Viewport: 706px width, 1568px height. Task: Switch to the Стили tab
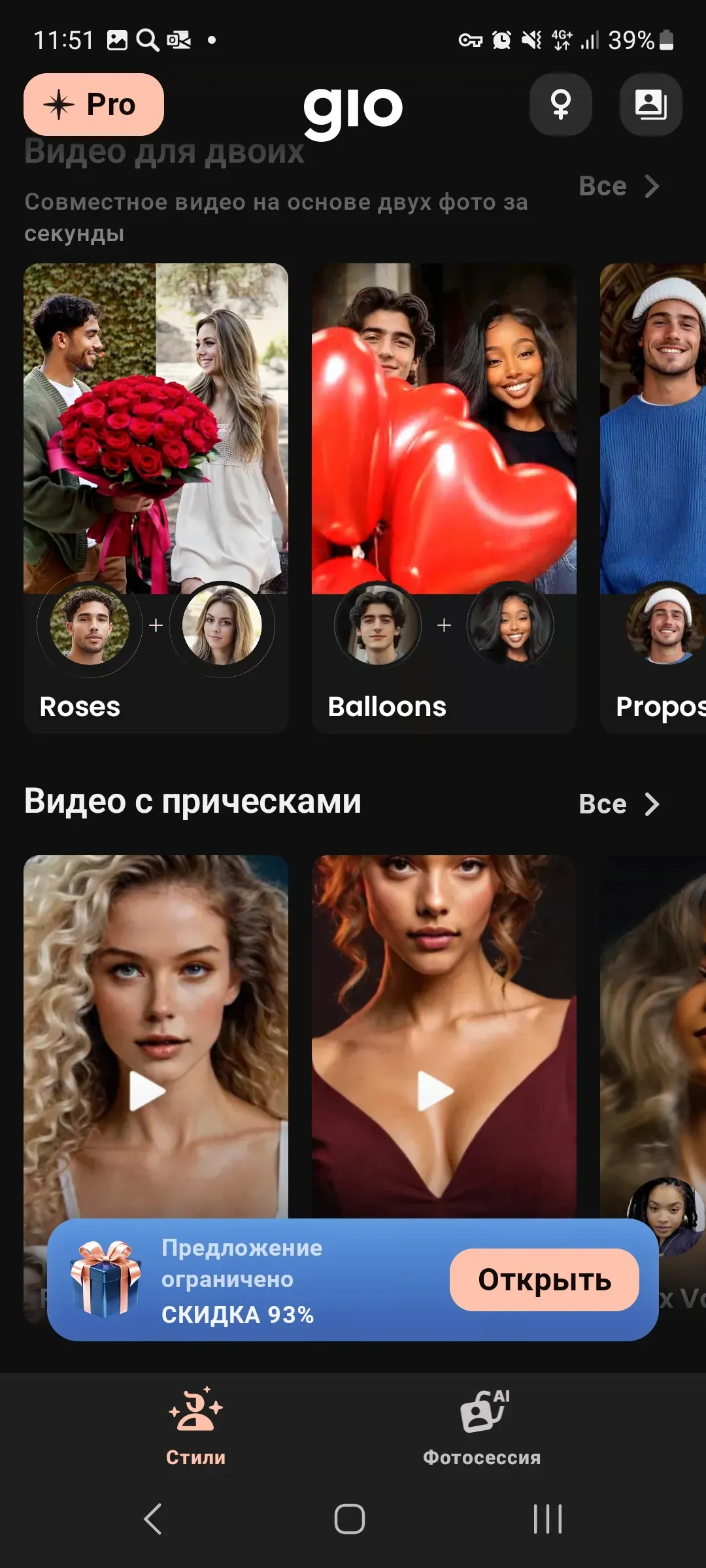click(x=195, y=1428)
